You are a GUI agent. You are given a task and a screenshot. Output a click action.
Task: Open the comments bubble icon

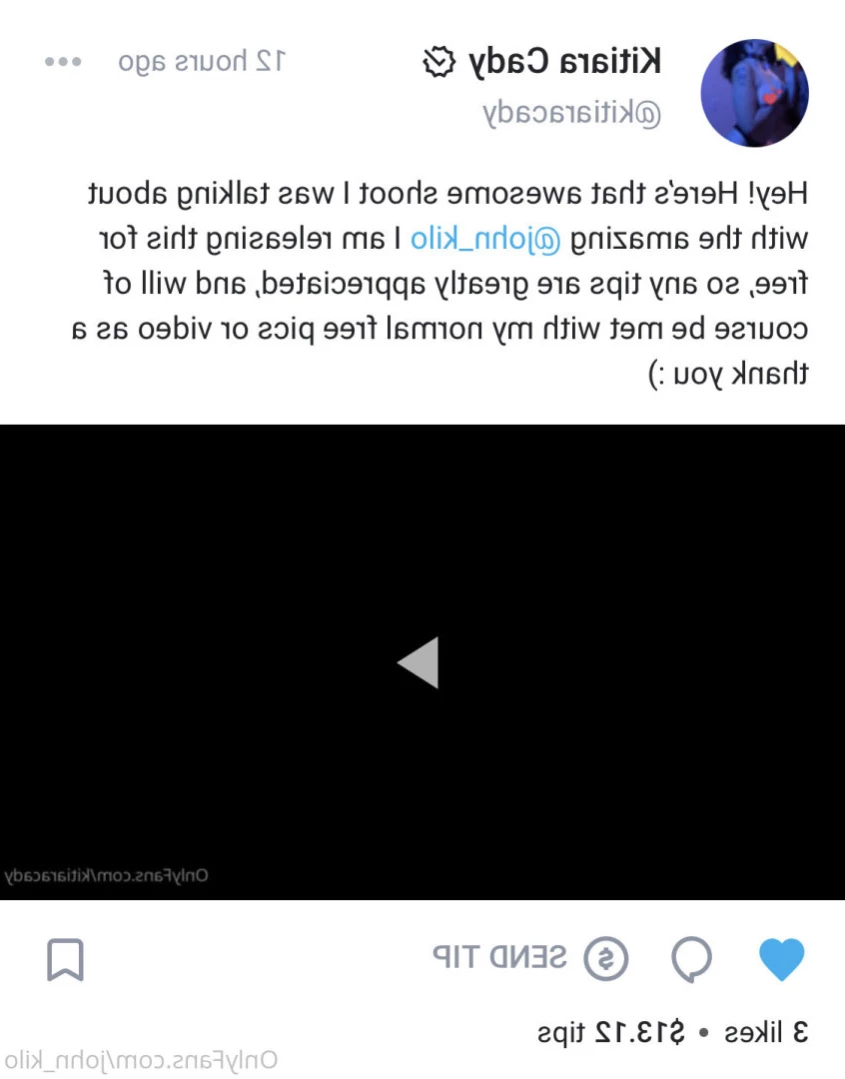pos(691,959)
